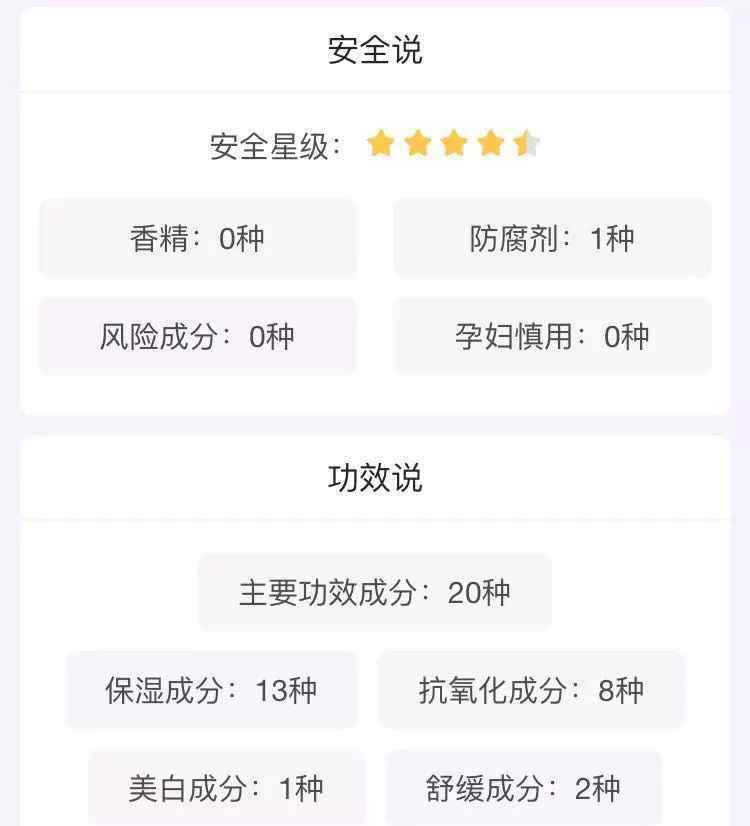The height and width of the screenshot is (826, 750).
Task: View the 保湿成分 13种 ingredients
Action: point(211,690)
